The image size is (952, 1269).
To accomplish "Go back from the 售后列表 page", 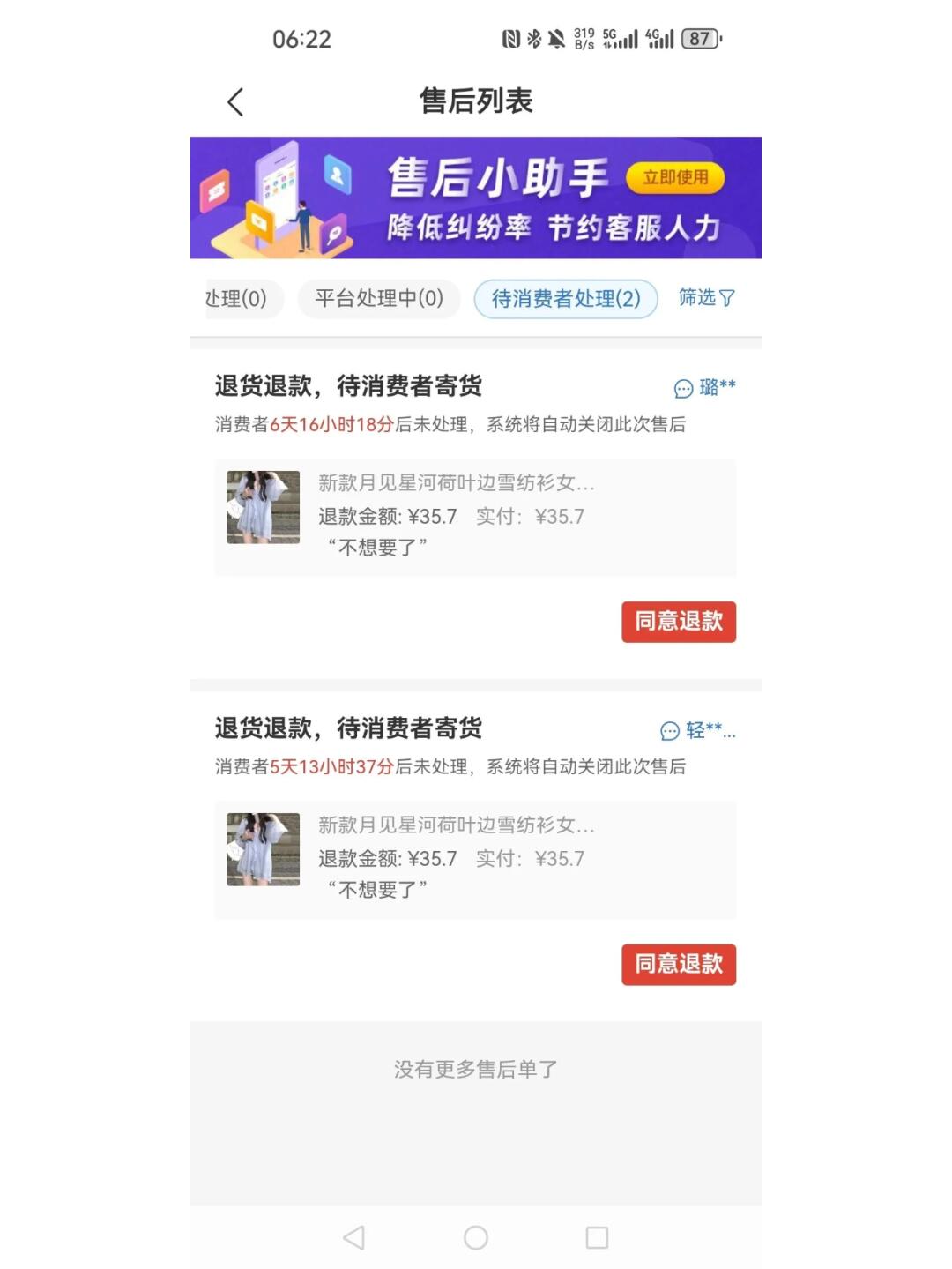I will [235, 102].
